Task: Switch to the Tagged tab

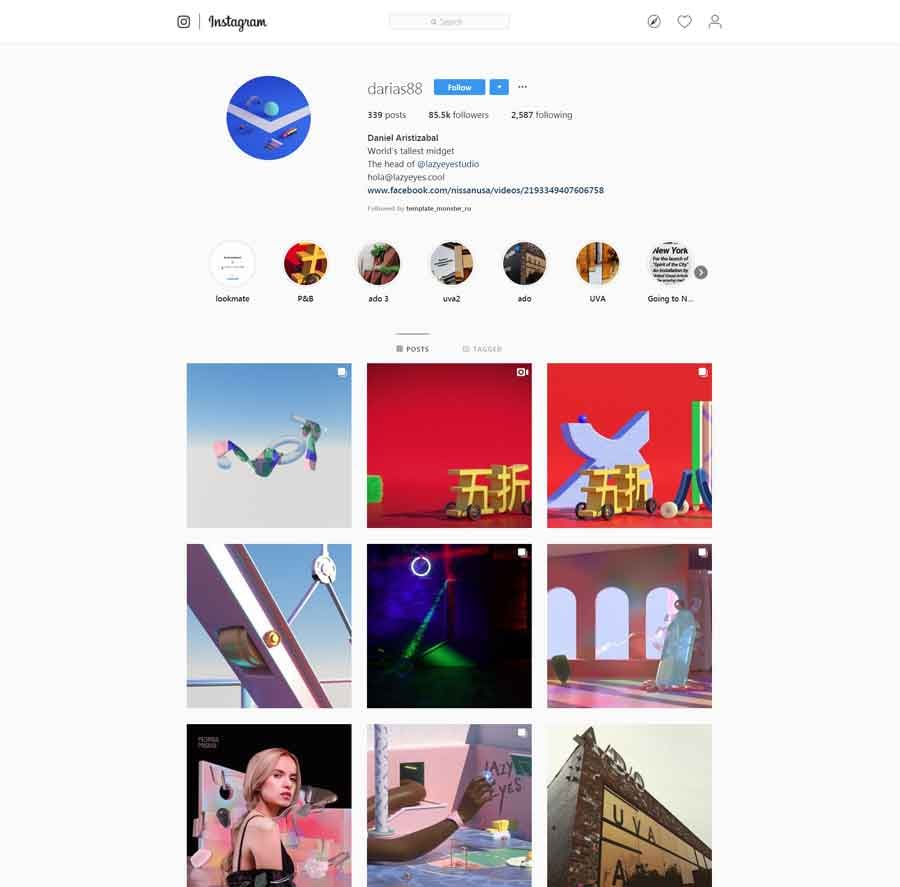Action: [482, 349]
